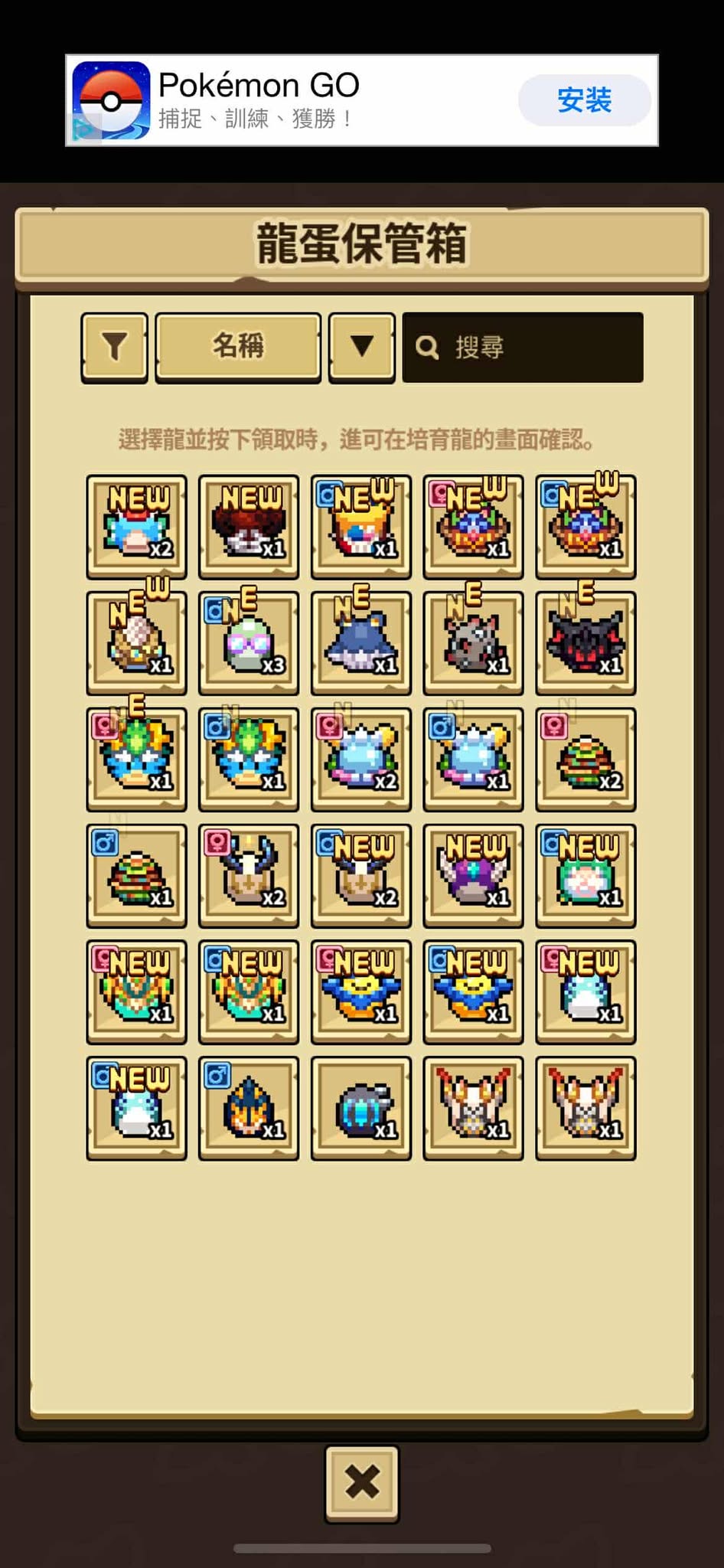Pick the gray spiky egg with red eye
The height and width of the screenshot is (1568, 724).
473,643
